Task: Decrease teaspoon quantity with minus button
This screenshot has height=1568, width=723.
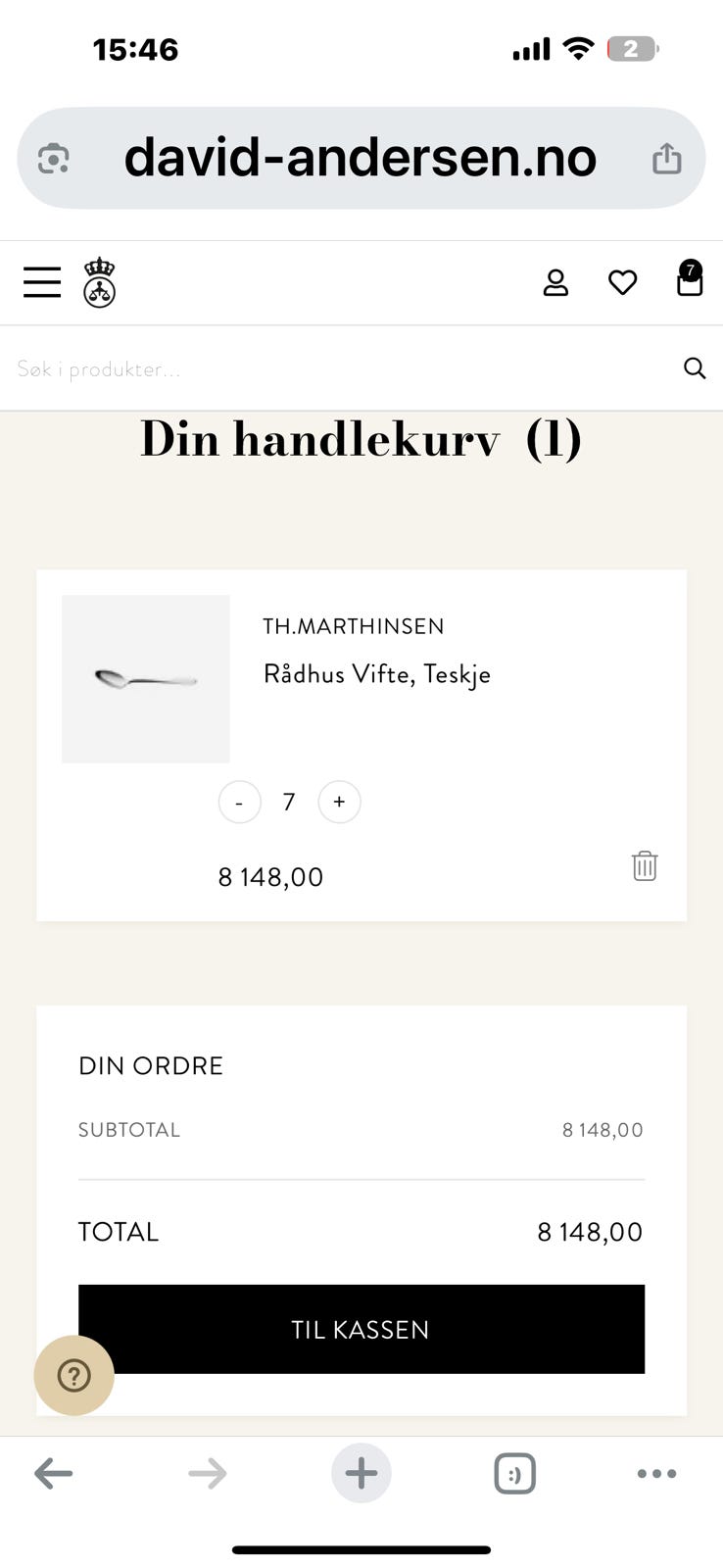Action: coord(239,802)
